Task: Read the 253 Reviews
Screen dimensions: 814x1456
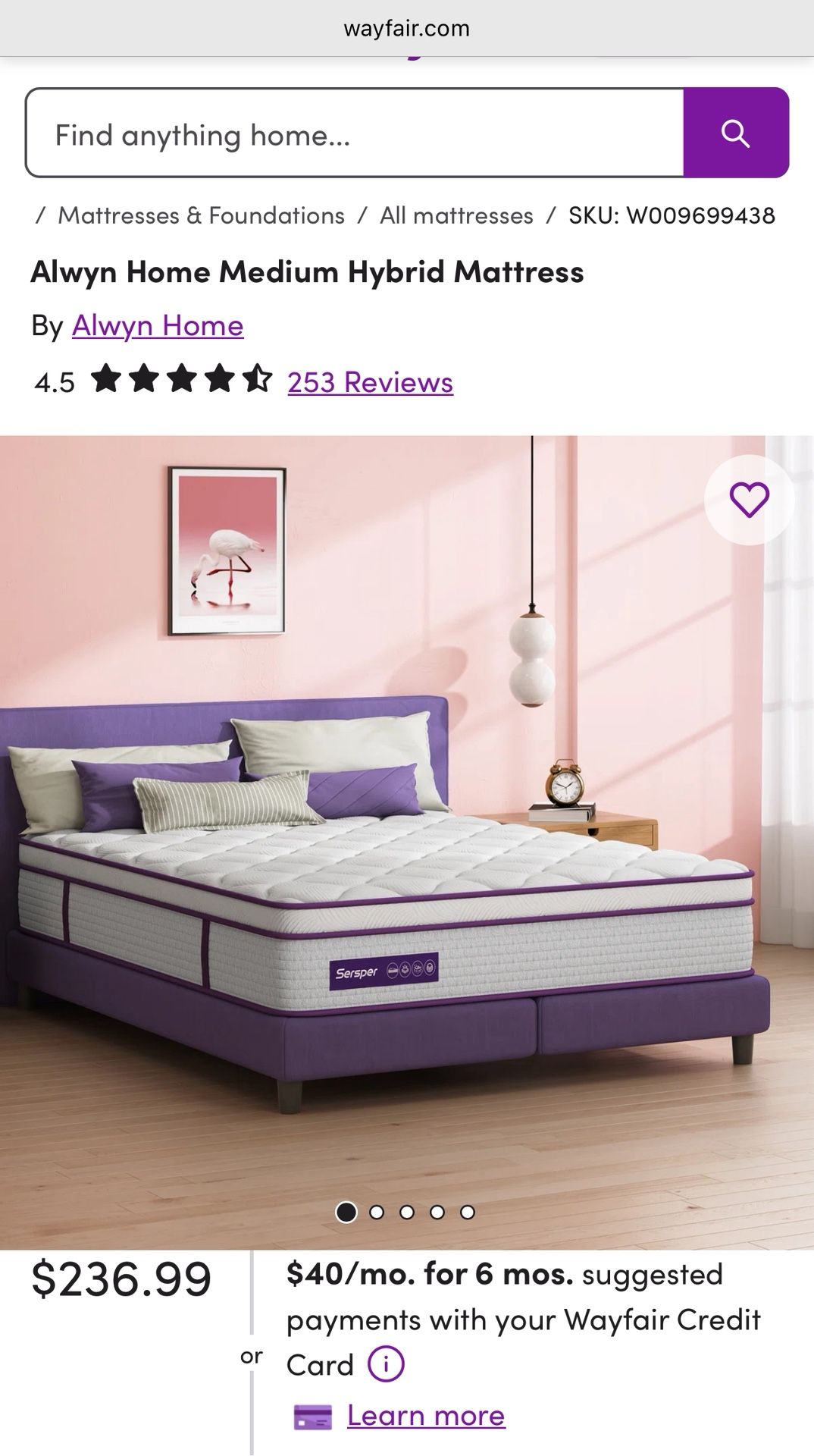Action: click(370, 382)
